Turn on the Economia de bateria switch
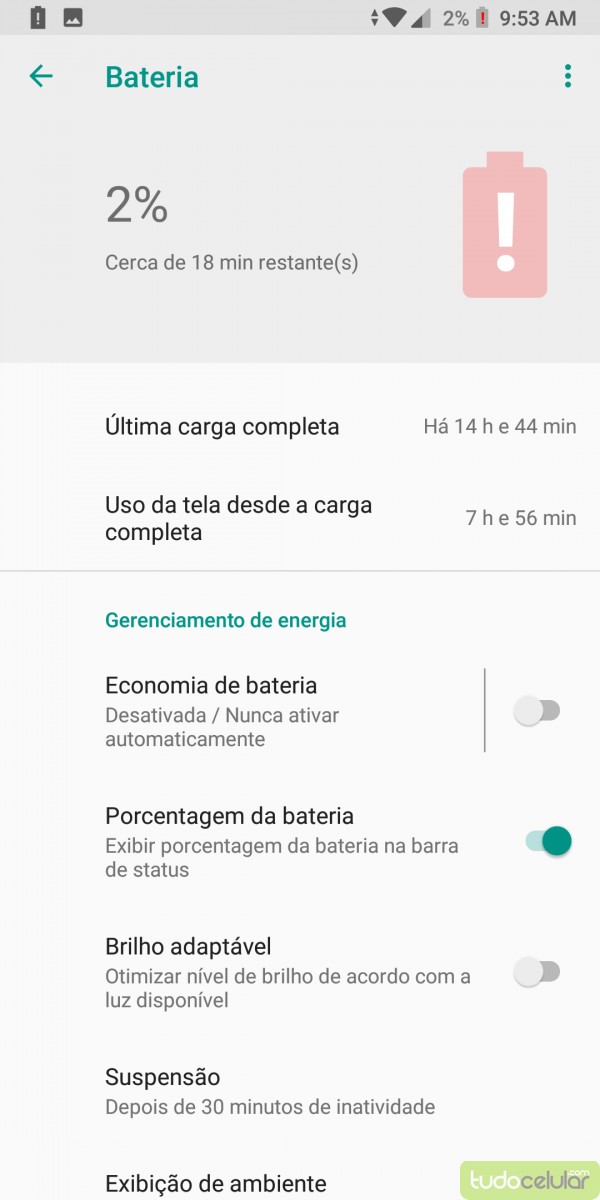The height and width of the screenshot is (1200, 600). point(537,711)
